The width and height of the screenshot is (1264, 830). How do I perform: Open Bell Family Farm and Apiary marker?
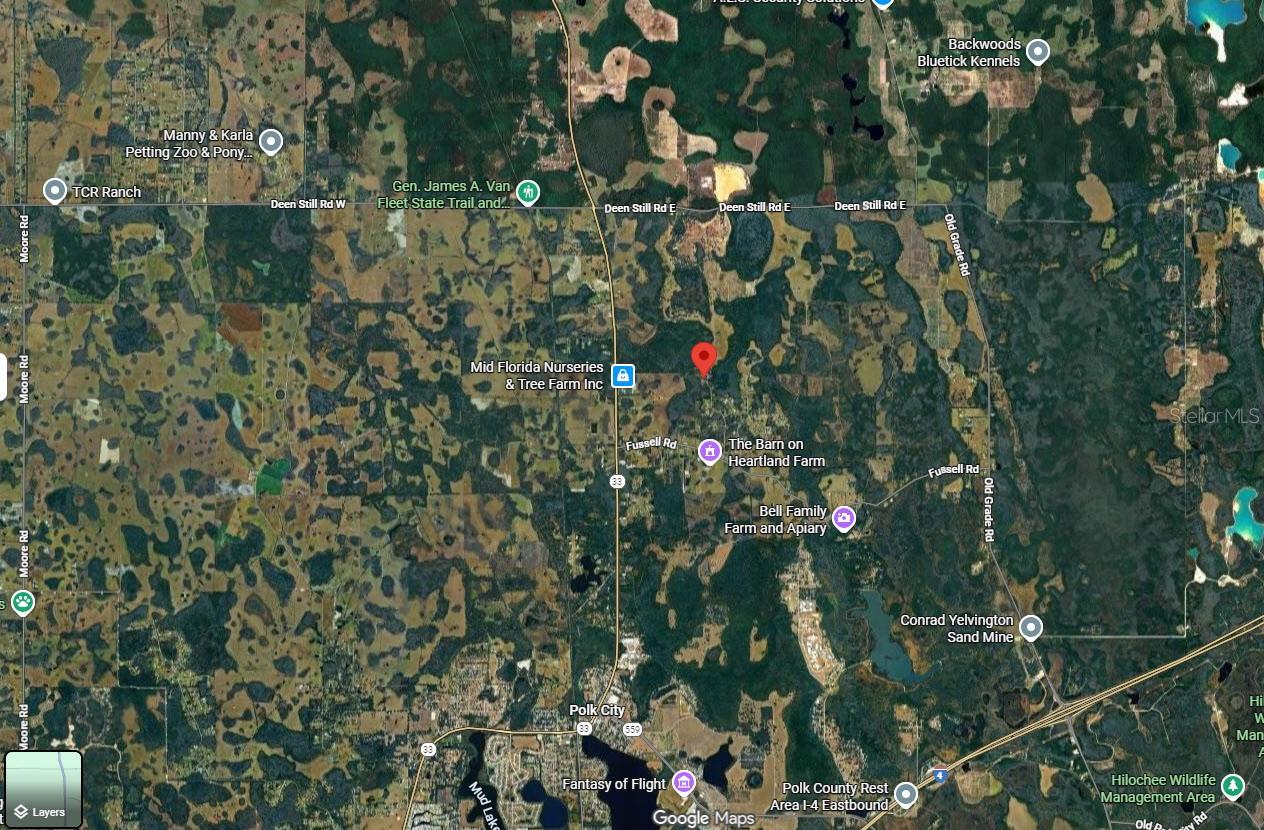point(844,518)
